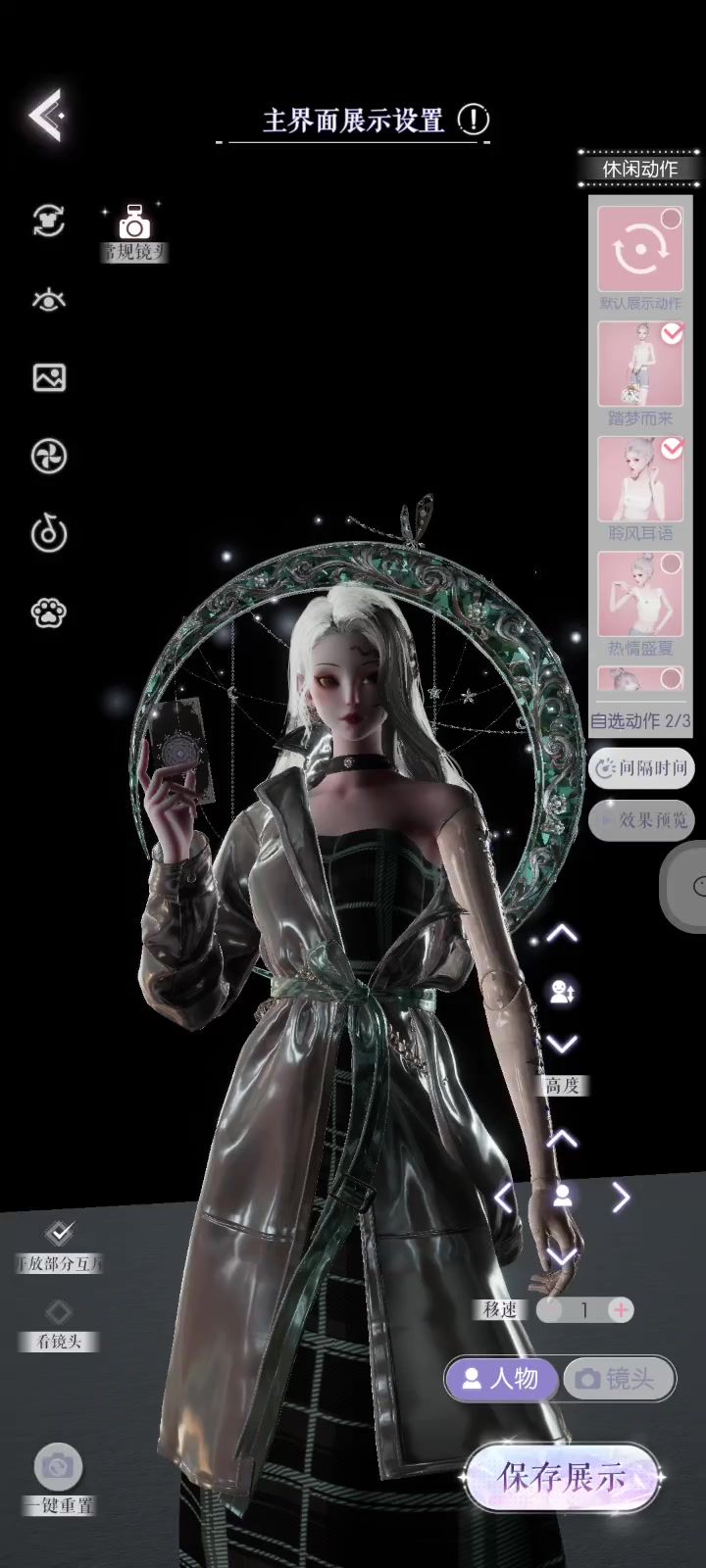Tap the eye visibility icon
This screenshot has height=1568, width=706.
click(48, 299)
